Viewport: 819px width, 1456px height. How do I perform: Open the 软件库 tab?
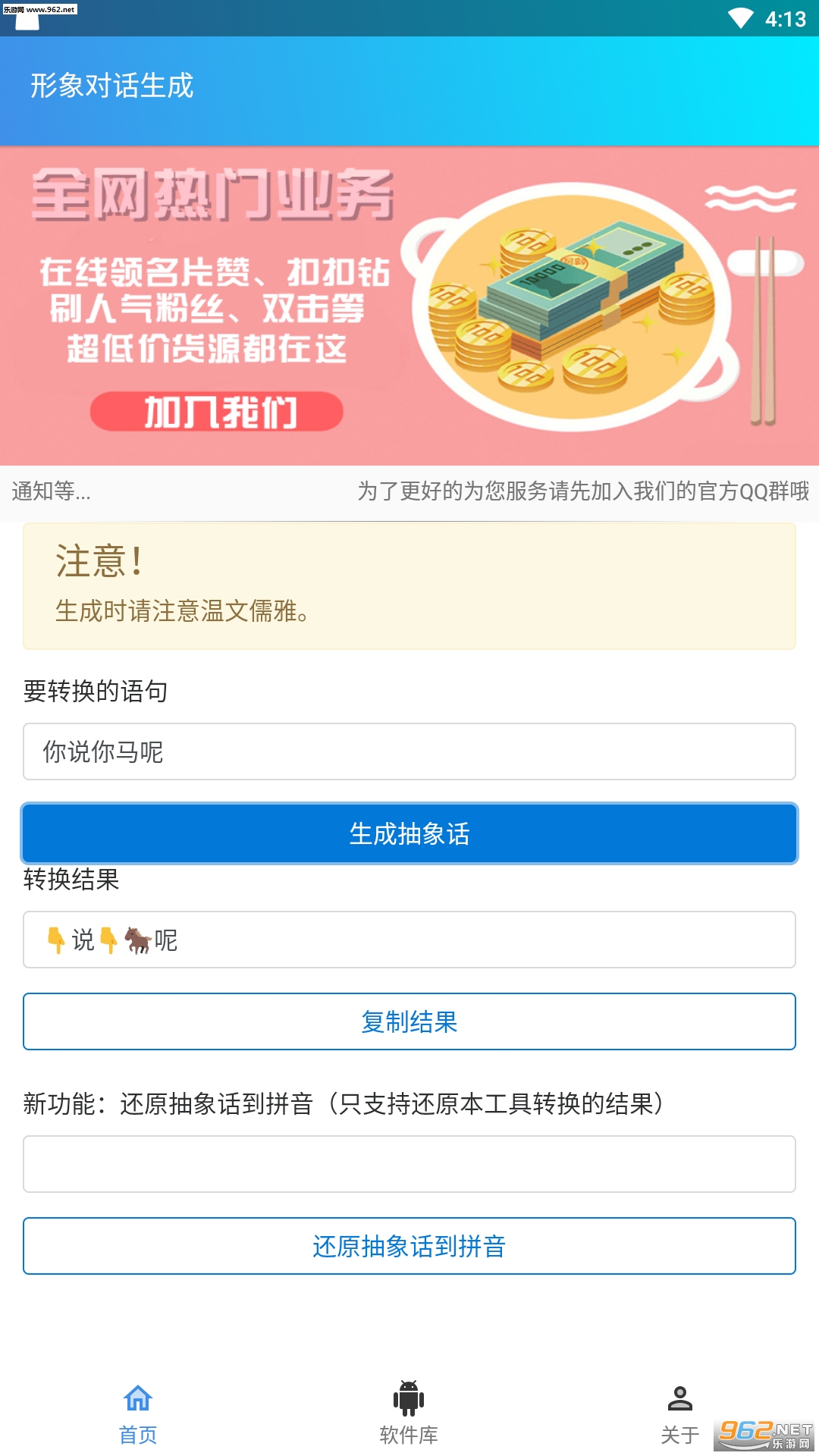pos(409,1414)
